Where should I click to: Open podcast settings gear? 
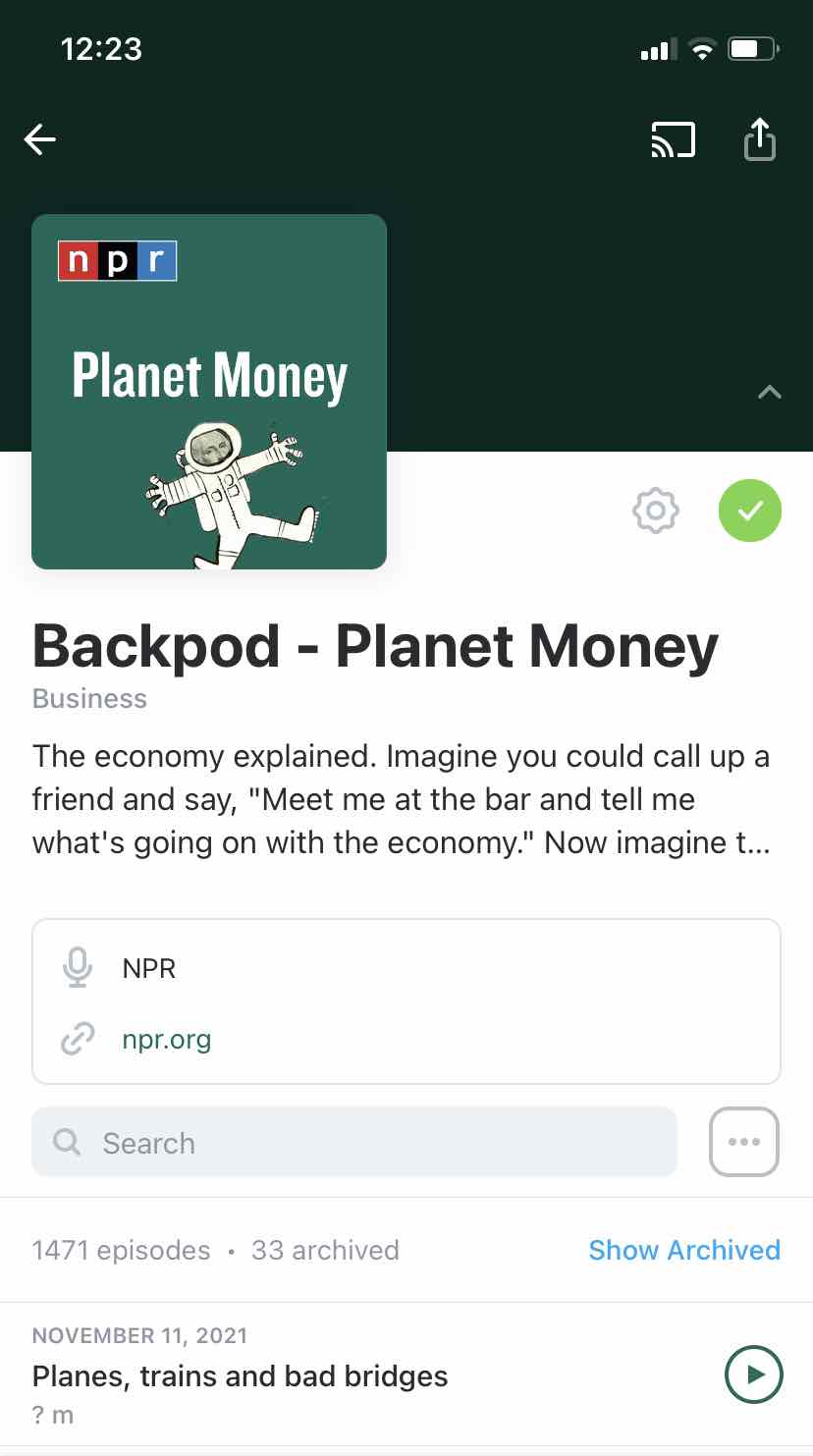[655, 511]
